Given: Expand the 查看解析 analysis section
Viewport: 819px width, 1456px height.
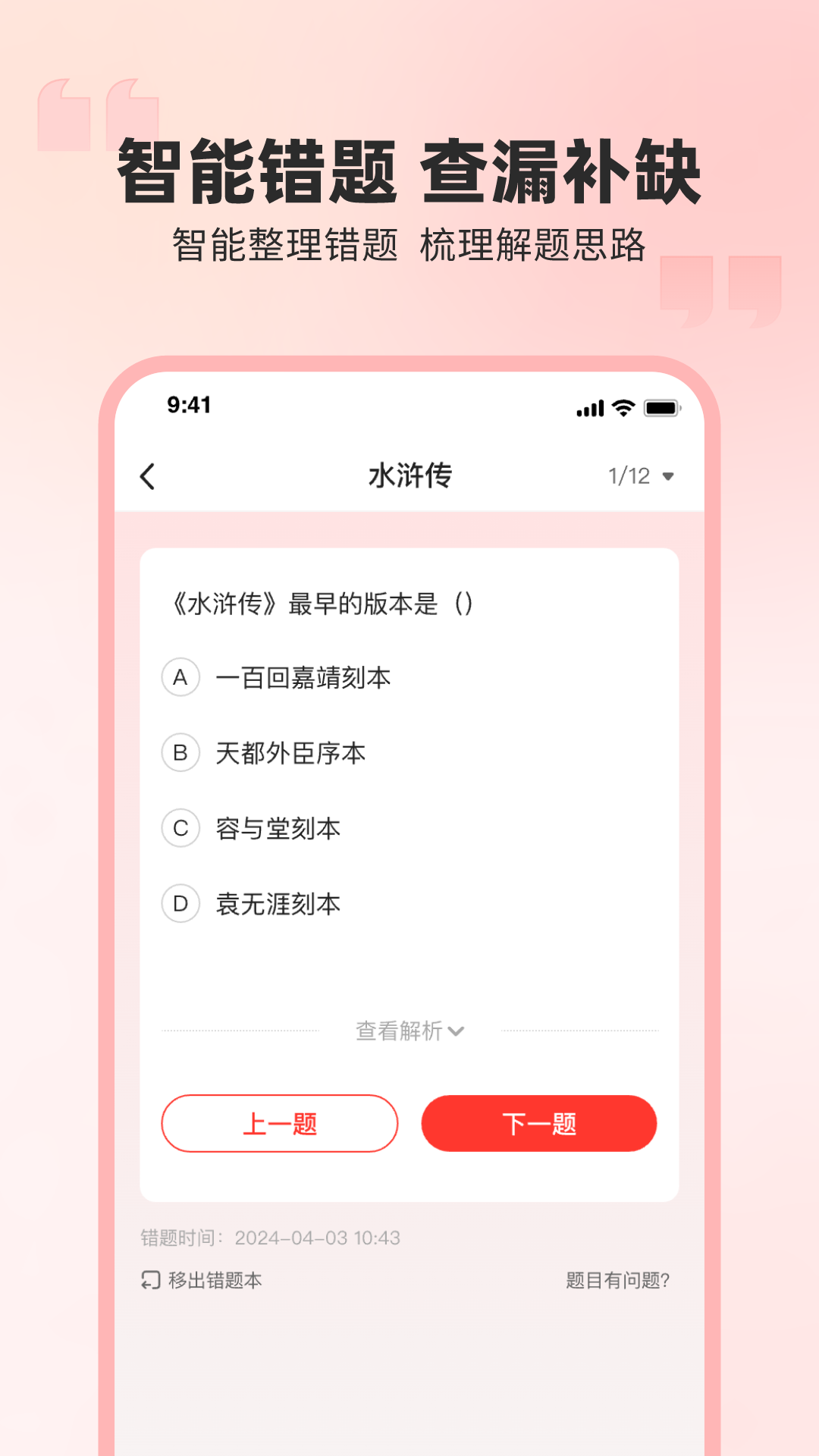Looking at the screenshot, I should pyautogui.click(x=397, y=1031).
